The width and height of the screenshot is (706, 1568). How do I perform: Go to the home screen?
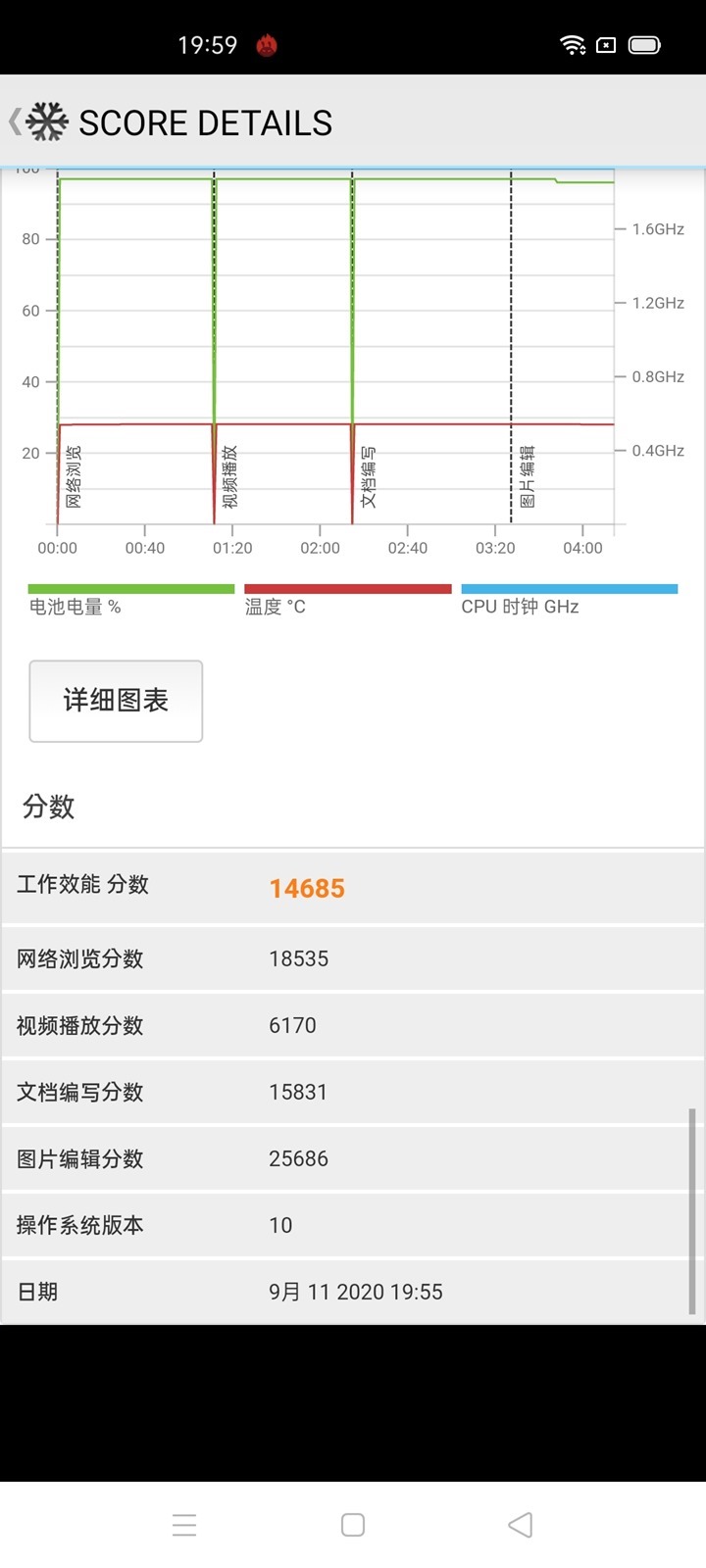pyautogui.click(x=353, y=1525)
